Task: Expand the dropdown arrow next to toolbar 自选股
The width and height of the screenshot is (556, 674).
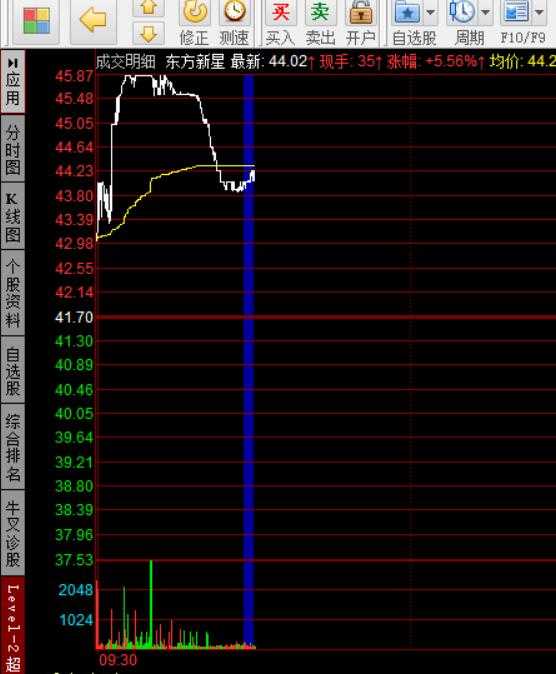Action: pos(430,12)
